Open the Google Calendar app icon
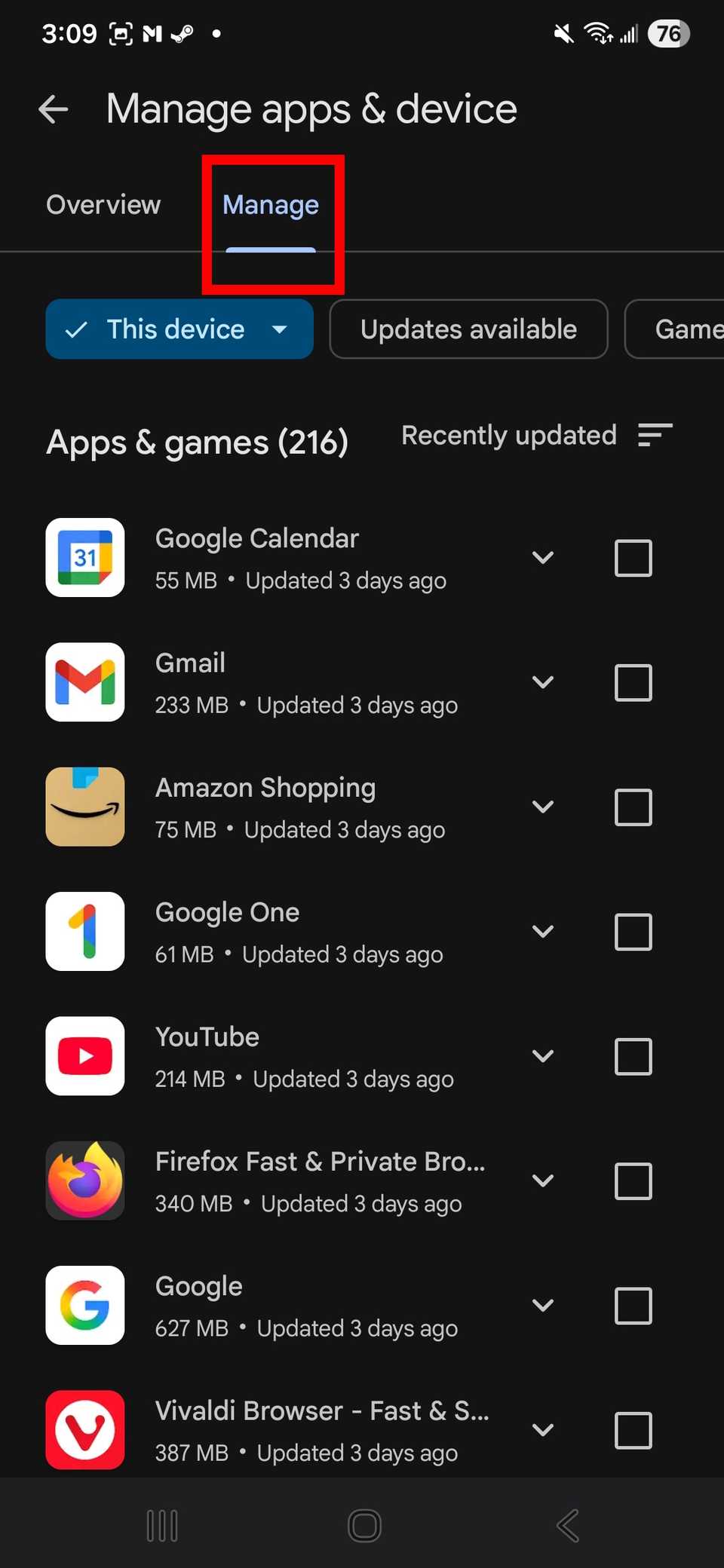Viewport: 724px width, 1568px height. coord(84,558)
